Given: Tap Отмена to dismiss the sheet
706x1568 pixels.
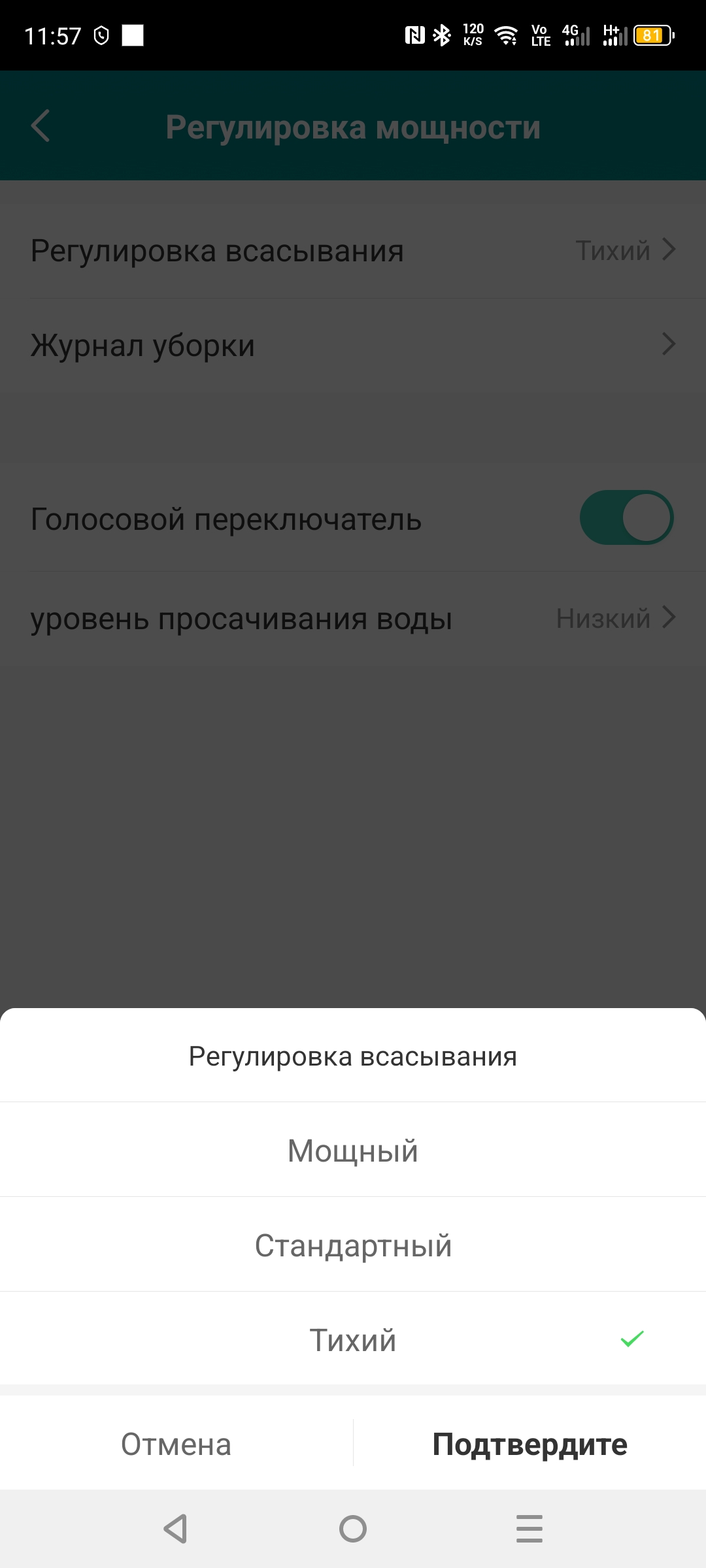Looking at the screenshot, I should tap(176, 1444).
